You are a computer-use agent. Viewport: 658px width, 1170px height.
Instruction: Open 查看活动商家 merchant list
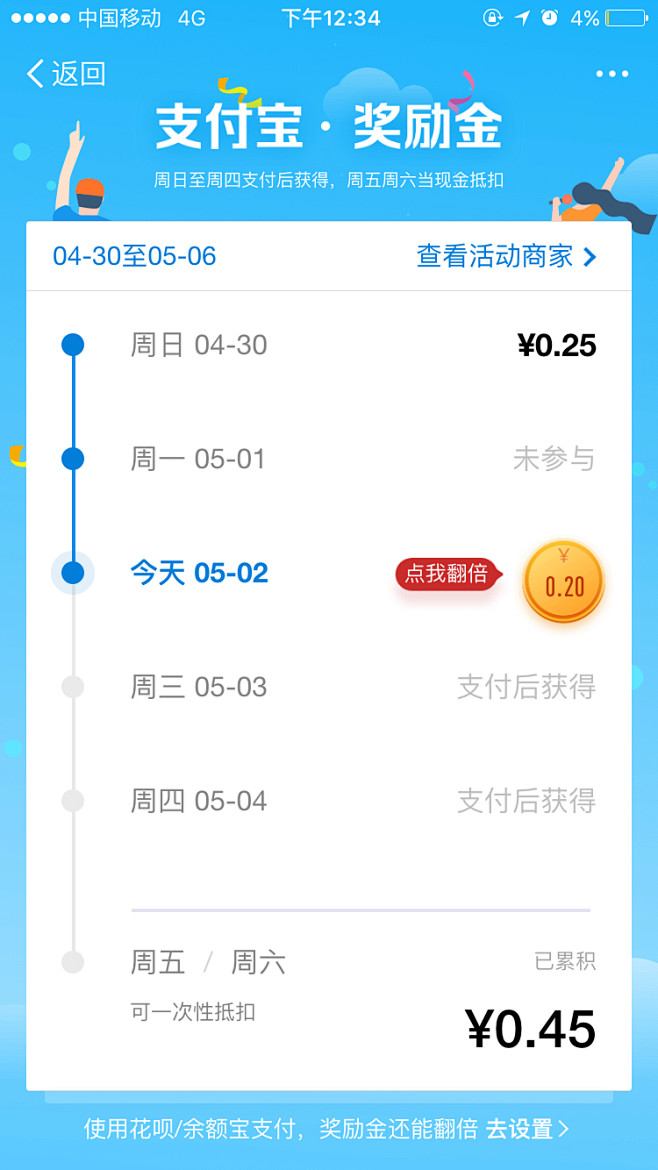tap(505, 256)
